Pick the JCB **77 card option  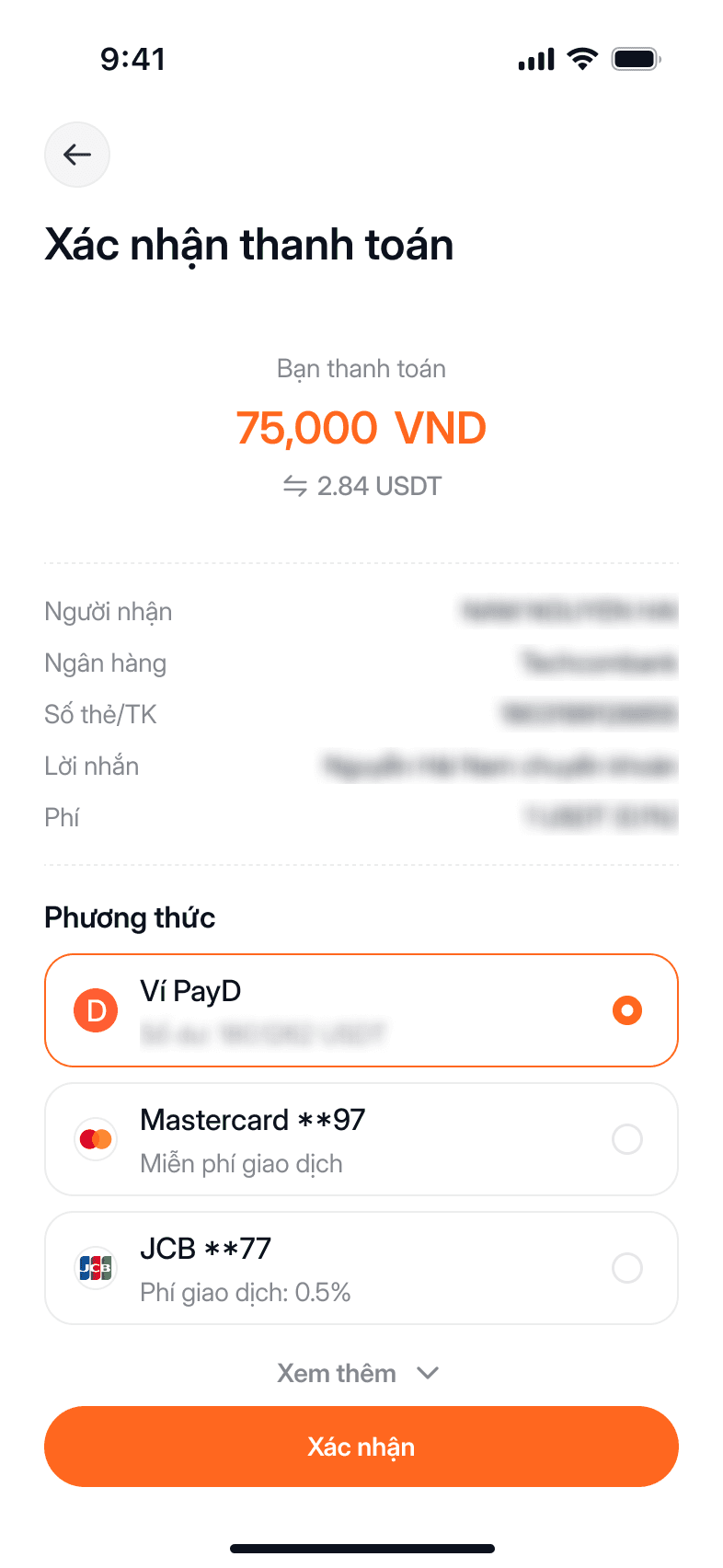point(361,1268)
